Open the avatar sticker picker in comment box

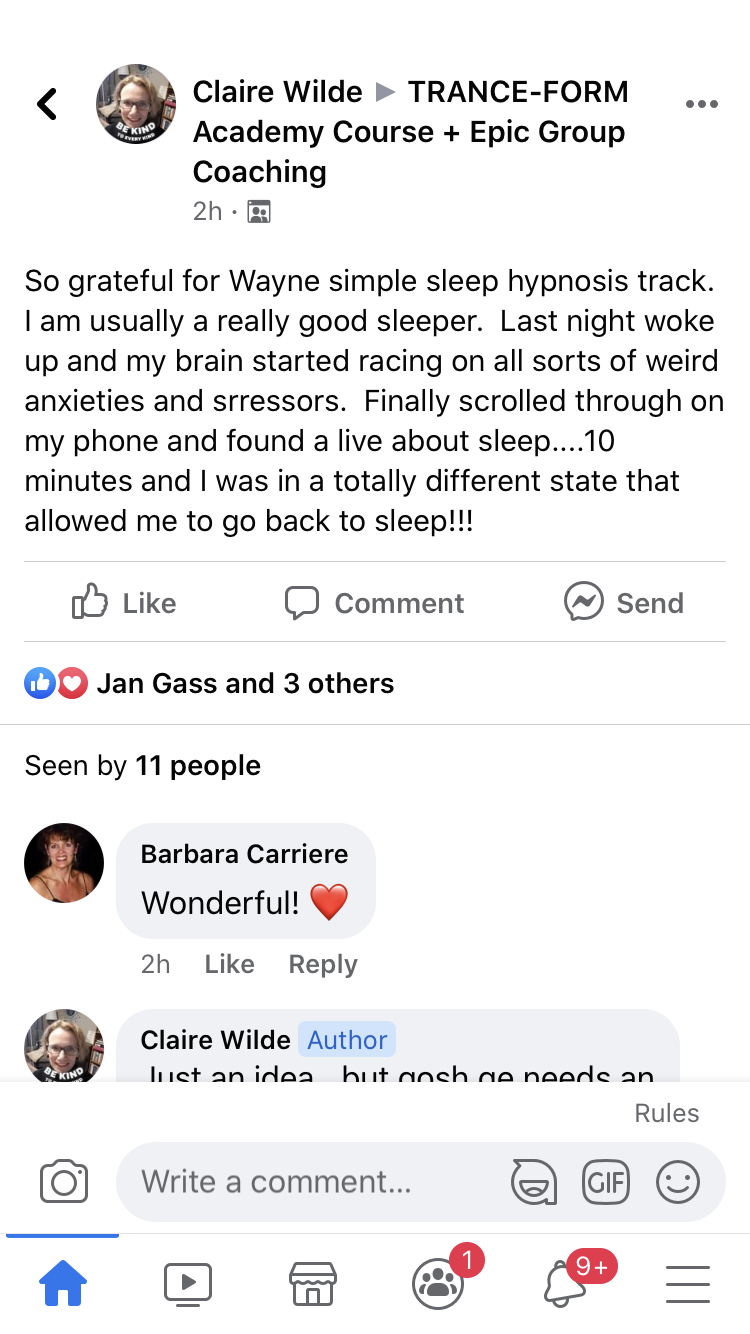point(533,1182)
